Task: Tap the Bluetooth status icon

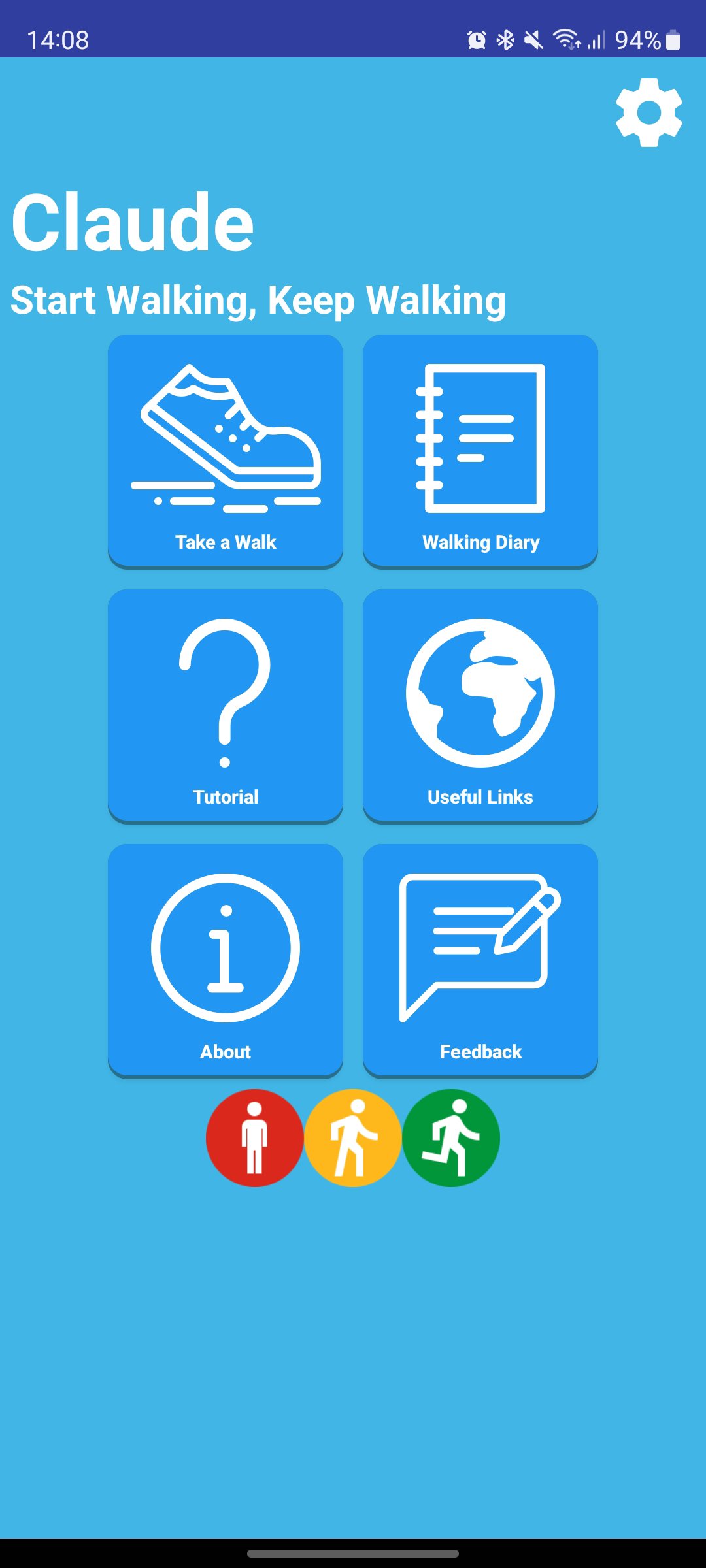Action: coord(504,41)
